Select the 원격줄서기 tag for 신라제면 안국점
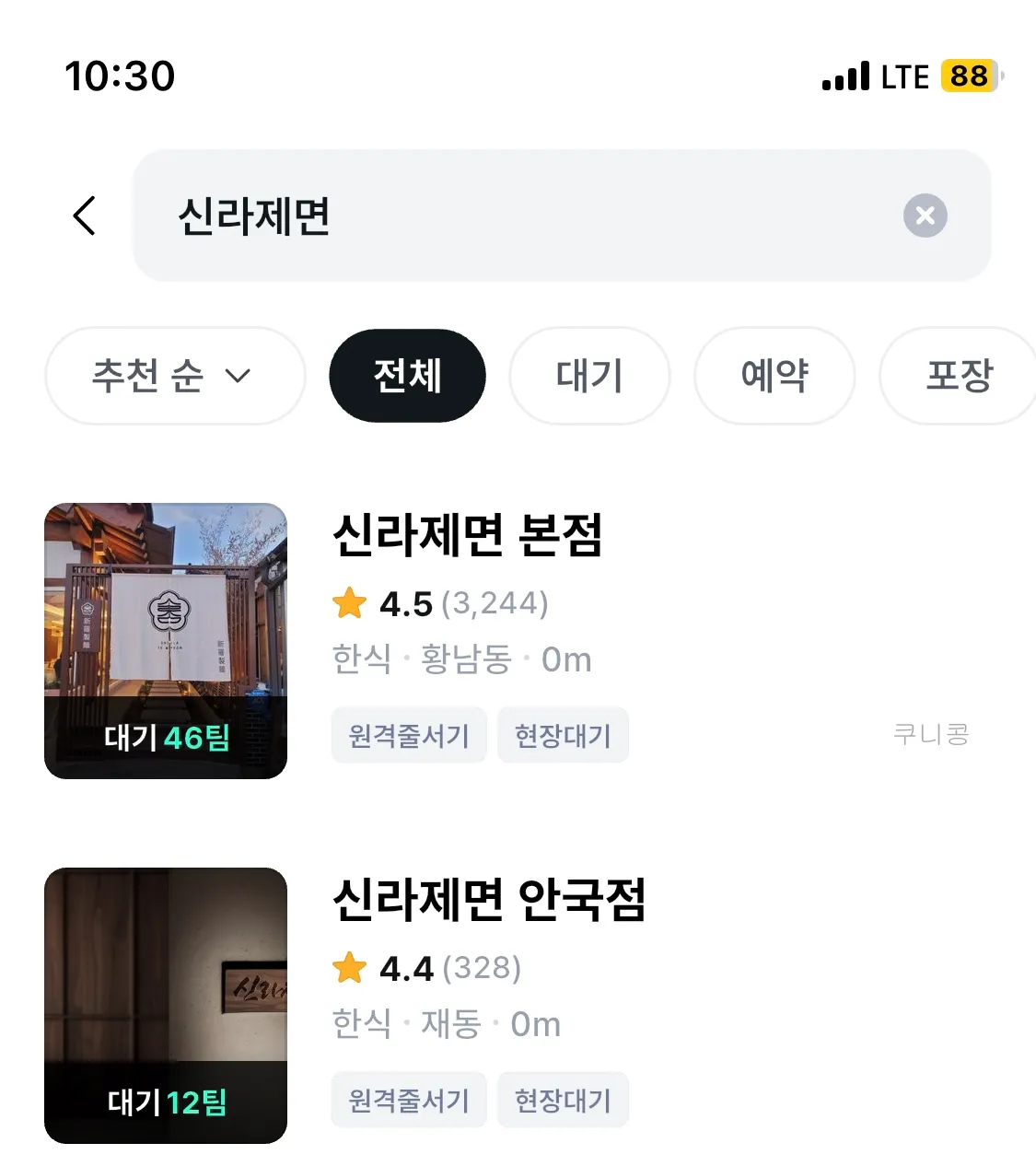This screenshot has width=1036, height=1166. (408, 1100)
